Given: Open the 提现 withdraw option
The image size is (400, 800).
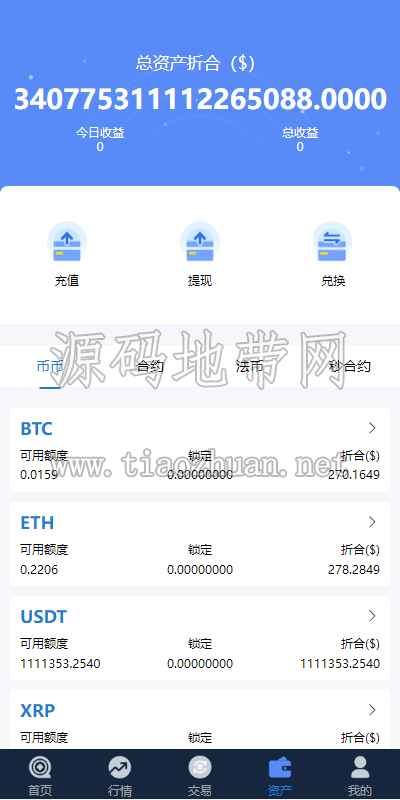Looking at the screenshot, I should (x=200, y=254).
